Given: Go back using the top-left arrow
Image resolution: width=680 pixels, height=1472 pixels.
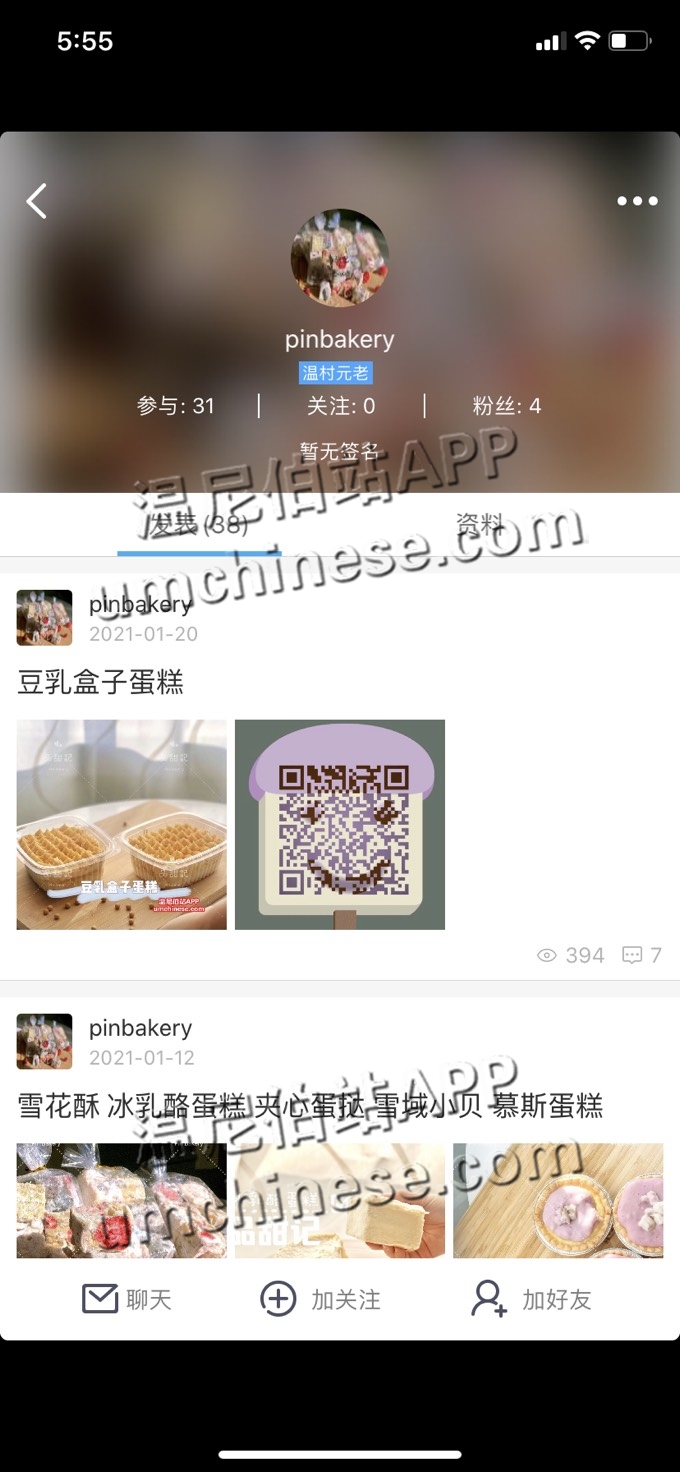Looking at the screenshot, I should [37, 201].
